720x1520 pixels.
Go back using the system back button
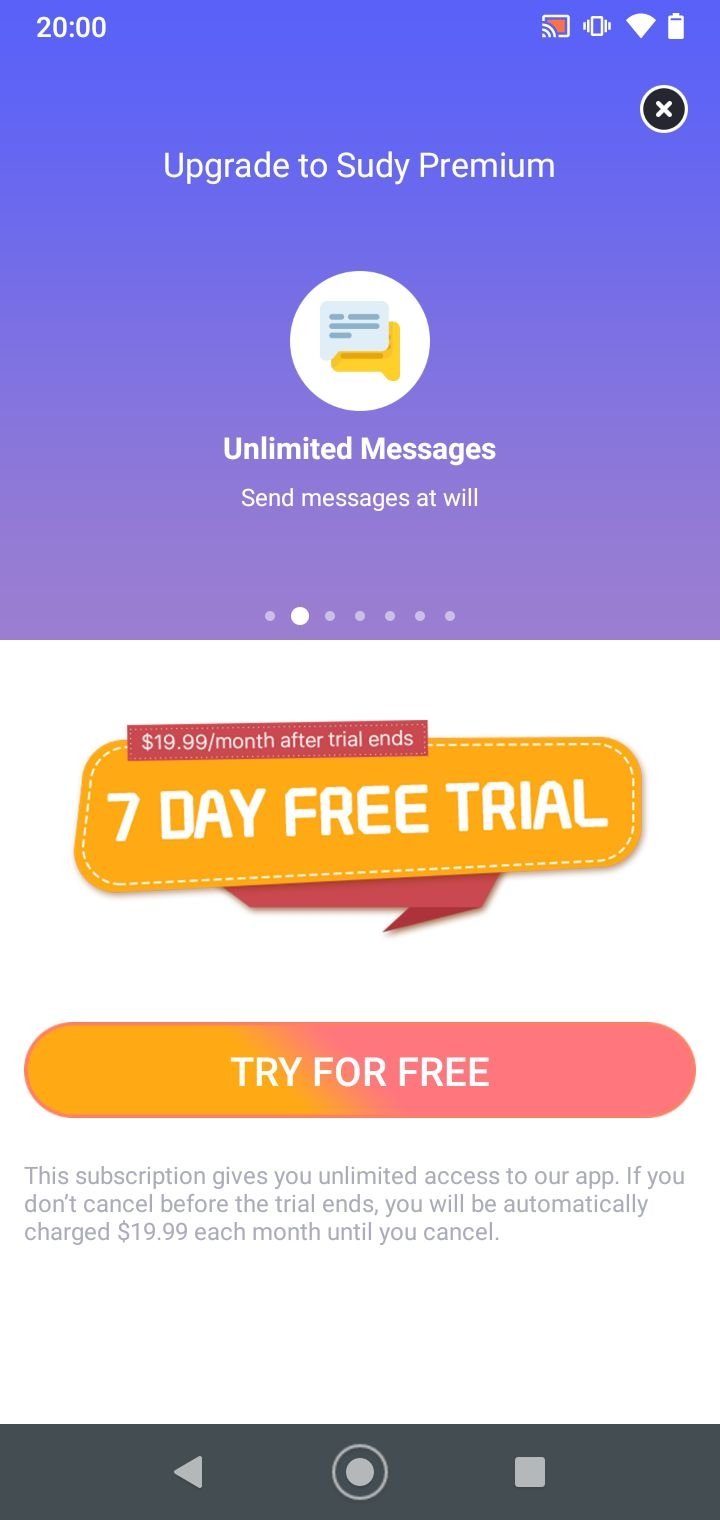pos(188,1471)
